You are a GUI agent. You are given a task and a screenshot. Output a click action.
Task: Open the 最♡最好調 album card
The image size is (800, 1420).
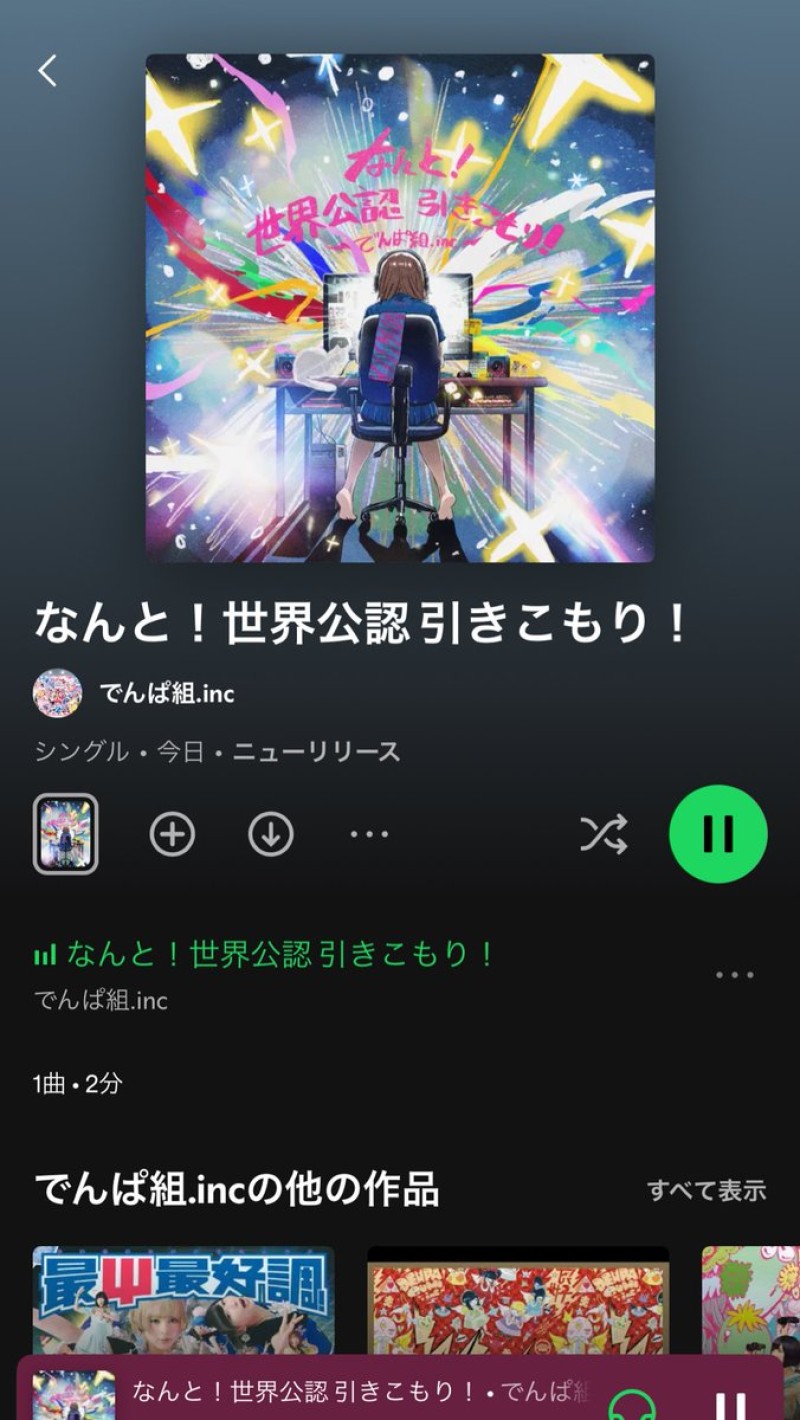pos(183,1300)
